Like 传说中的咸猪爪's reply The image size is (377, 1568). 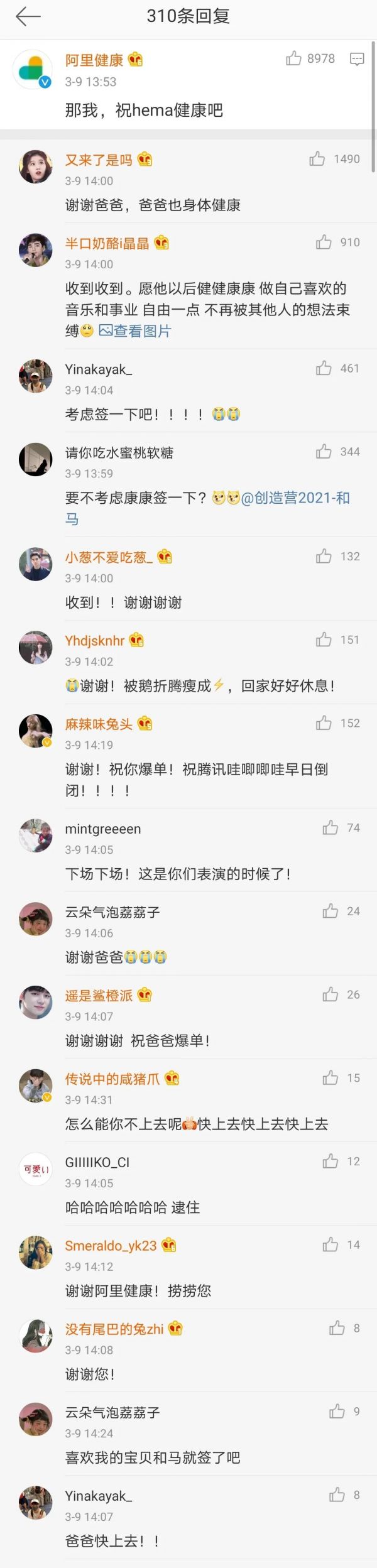coord(331,1078)
